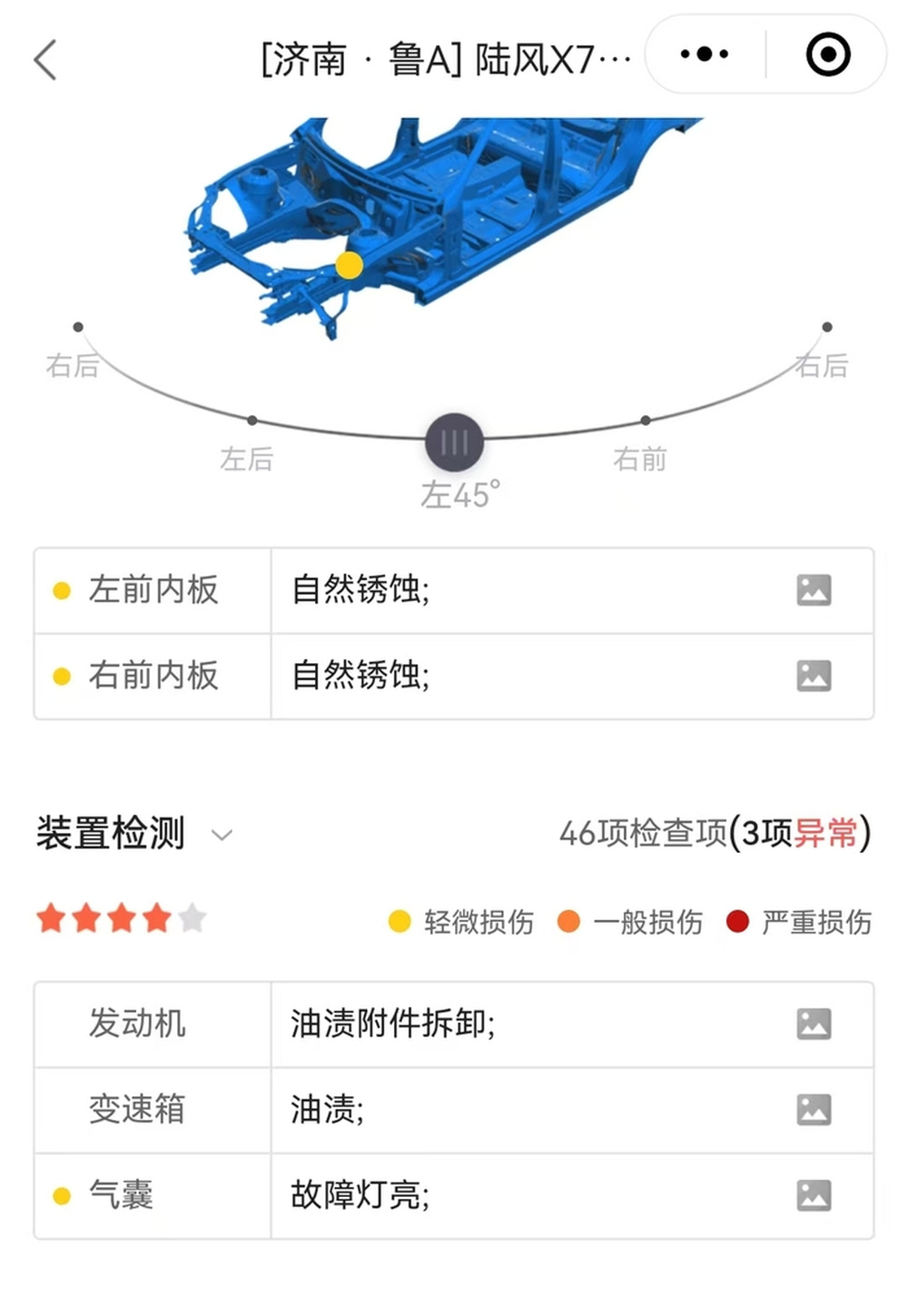The width and height of the screenshot is (908, 1316).
Task: Open the 发动机 oil stain photo
Action: coord(814,1024)
